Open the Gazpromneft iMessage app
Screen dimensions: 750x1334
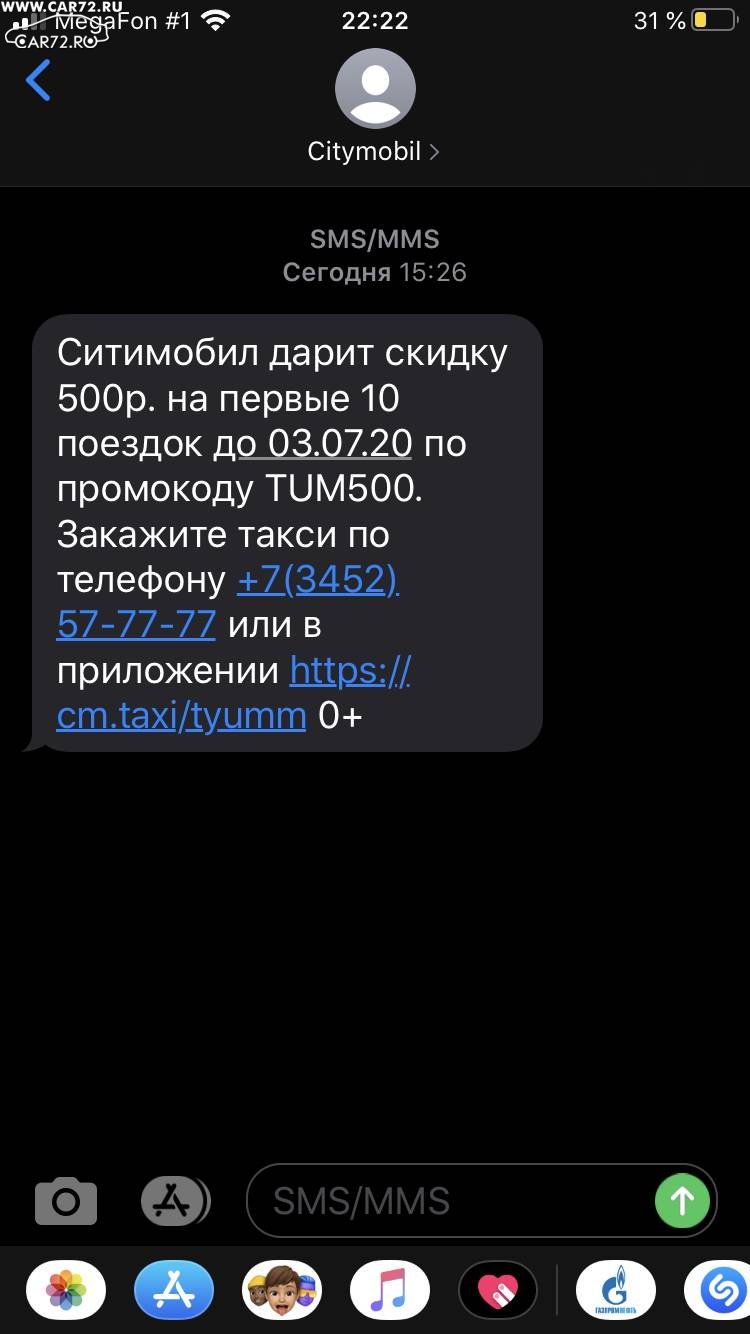[615, 1291]
